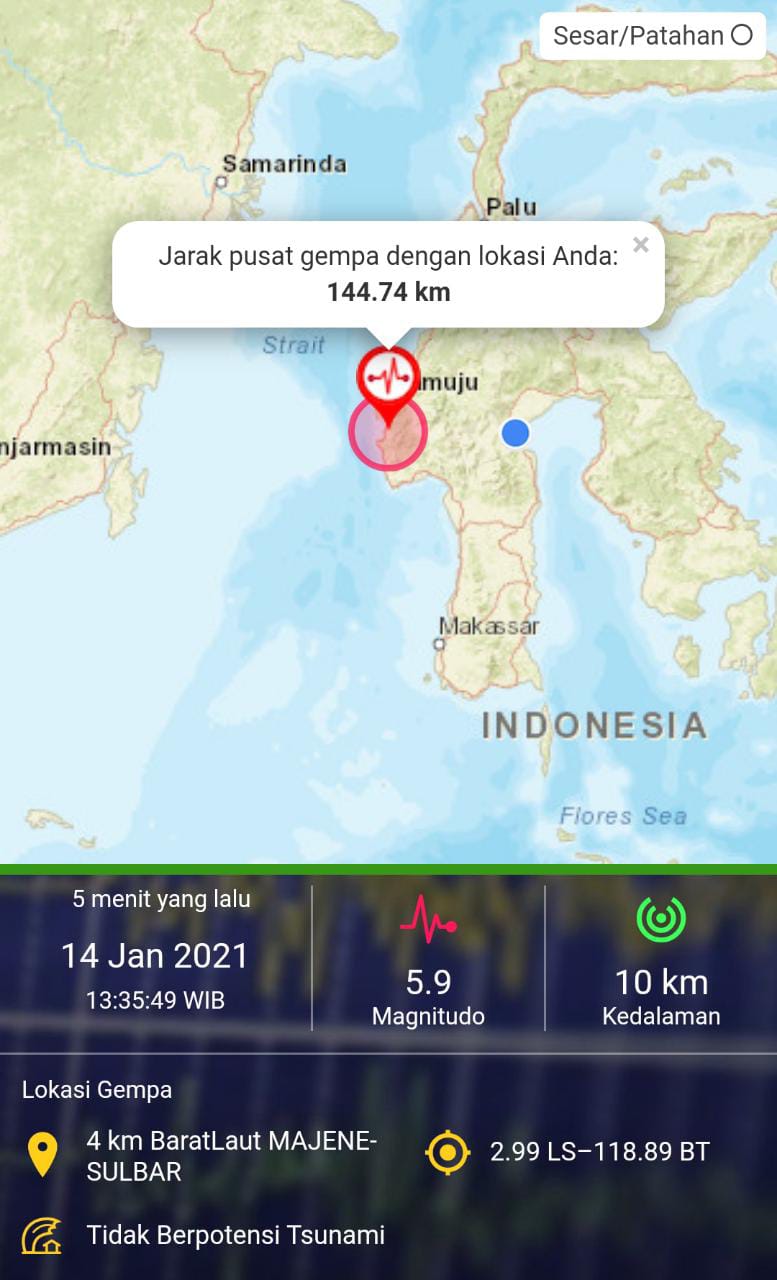
Task: Tap the blue current location dot
Action: (515, 433)
